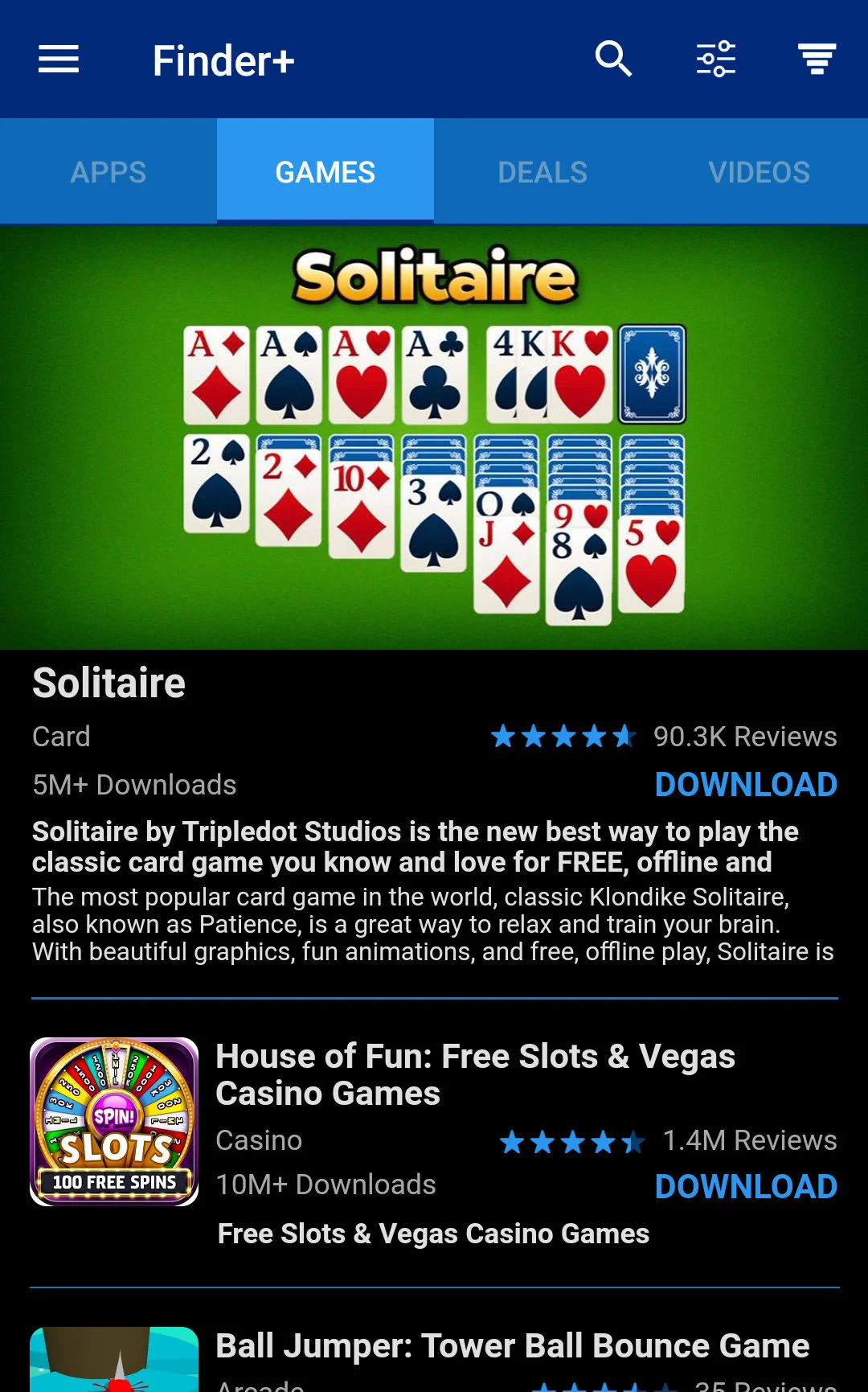Select the Games tab

coord(325,171)
